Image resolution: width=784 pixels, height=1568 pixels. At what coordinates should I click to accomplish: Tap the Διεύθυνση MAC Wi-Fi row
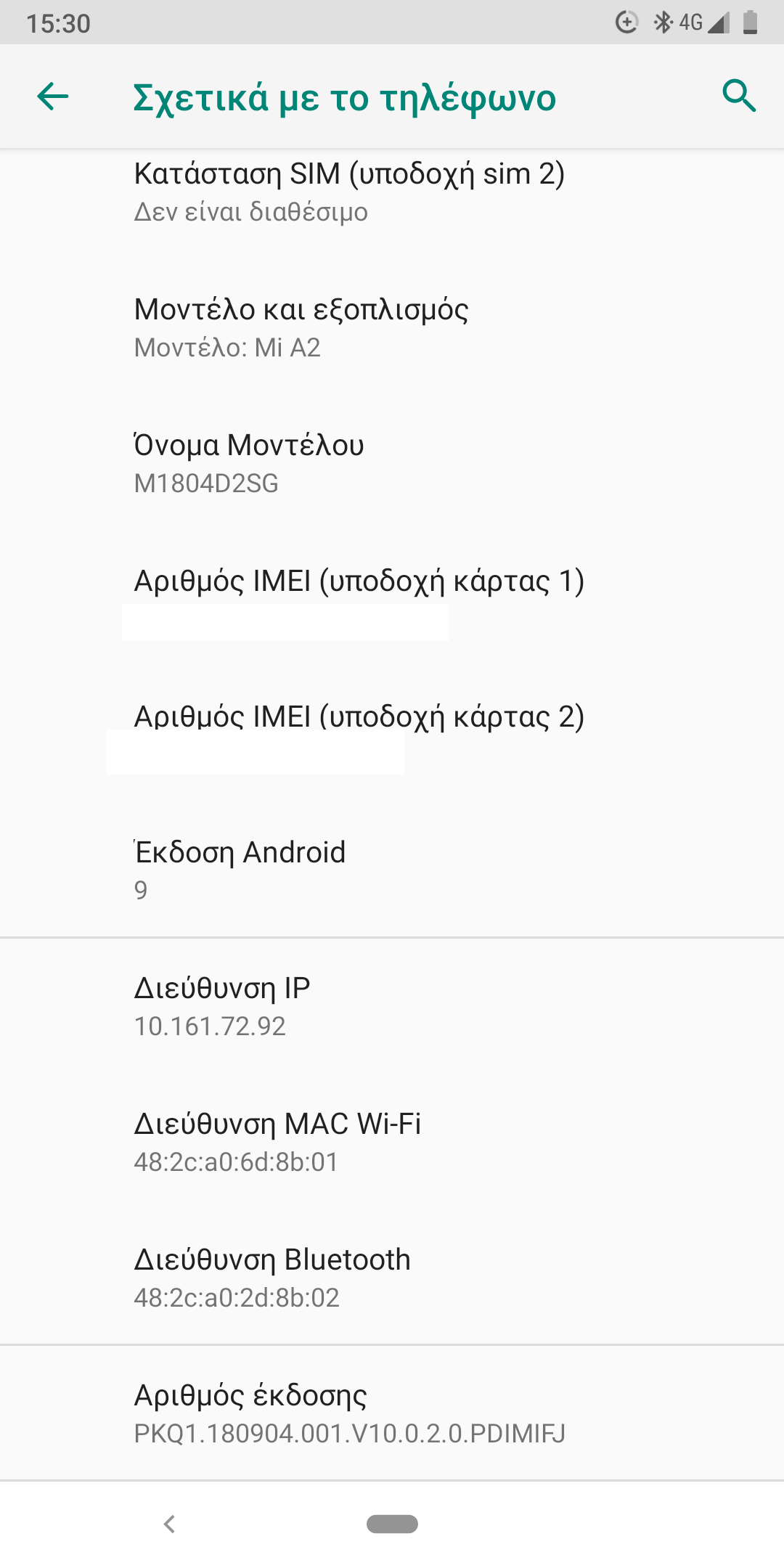point(277,1141)
